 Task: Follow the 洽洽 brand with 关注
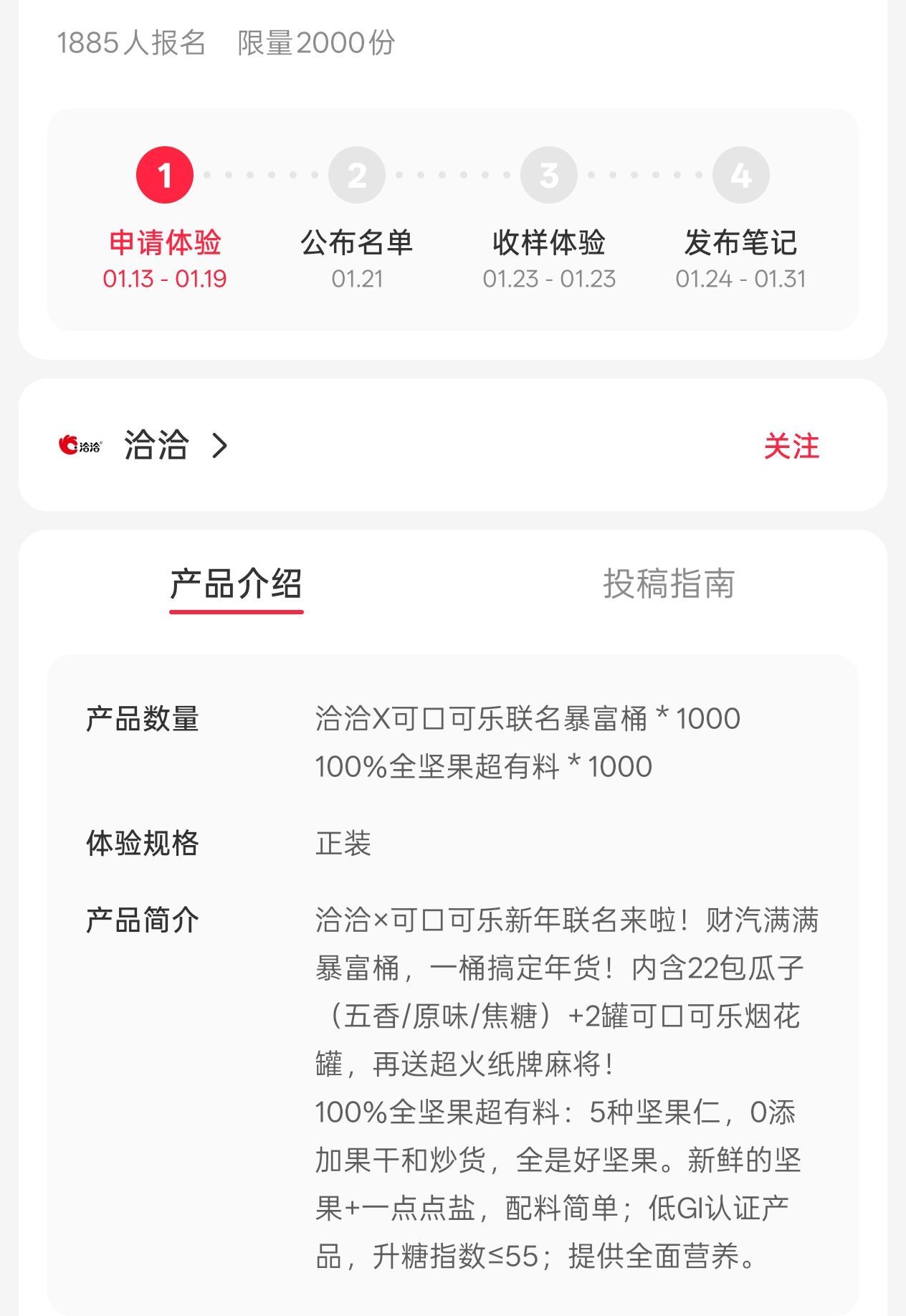[x=791, y=446]
